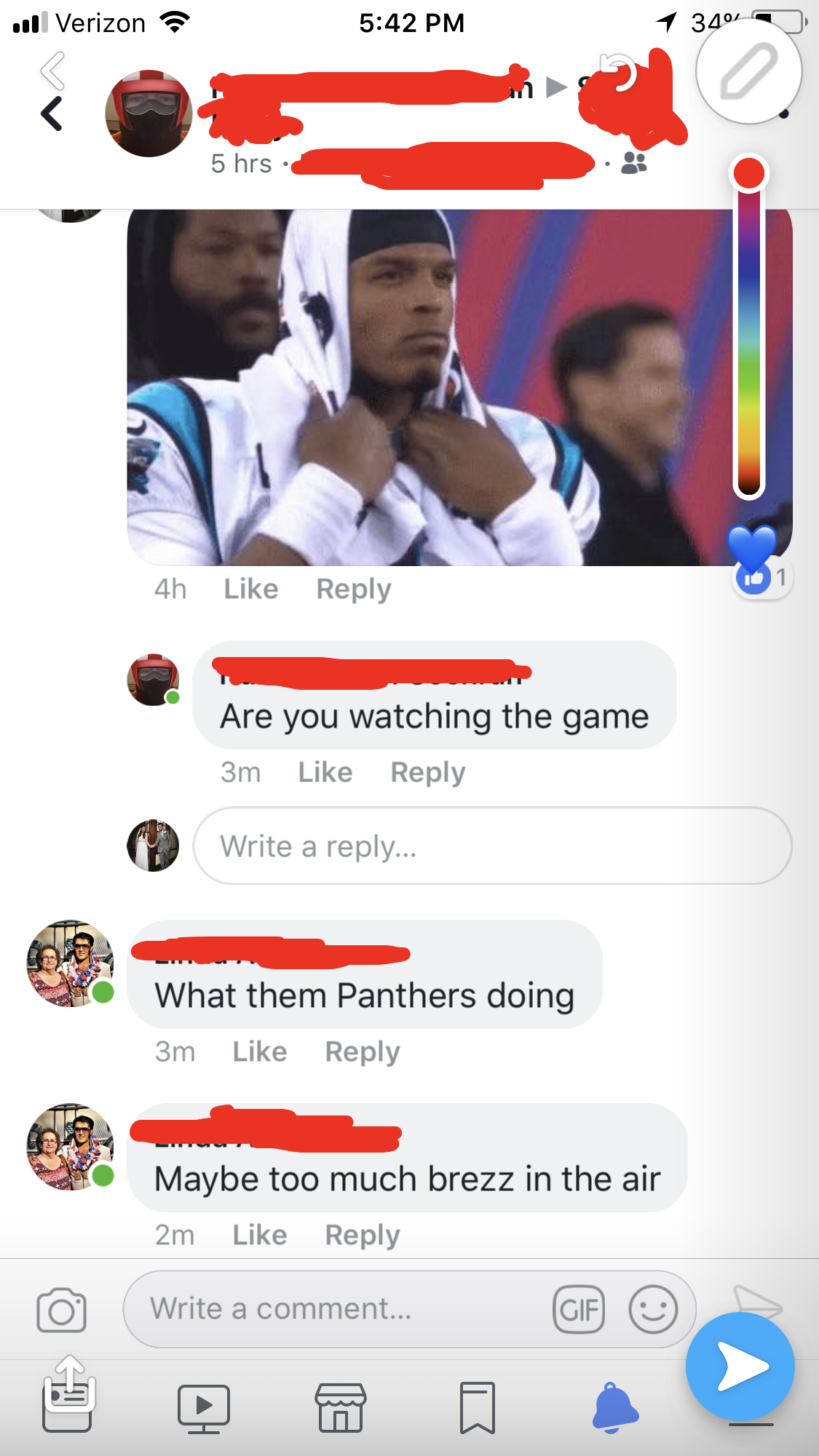
Task: Go back with the black arrow
Action: tap(51, 114)
